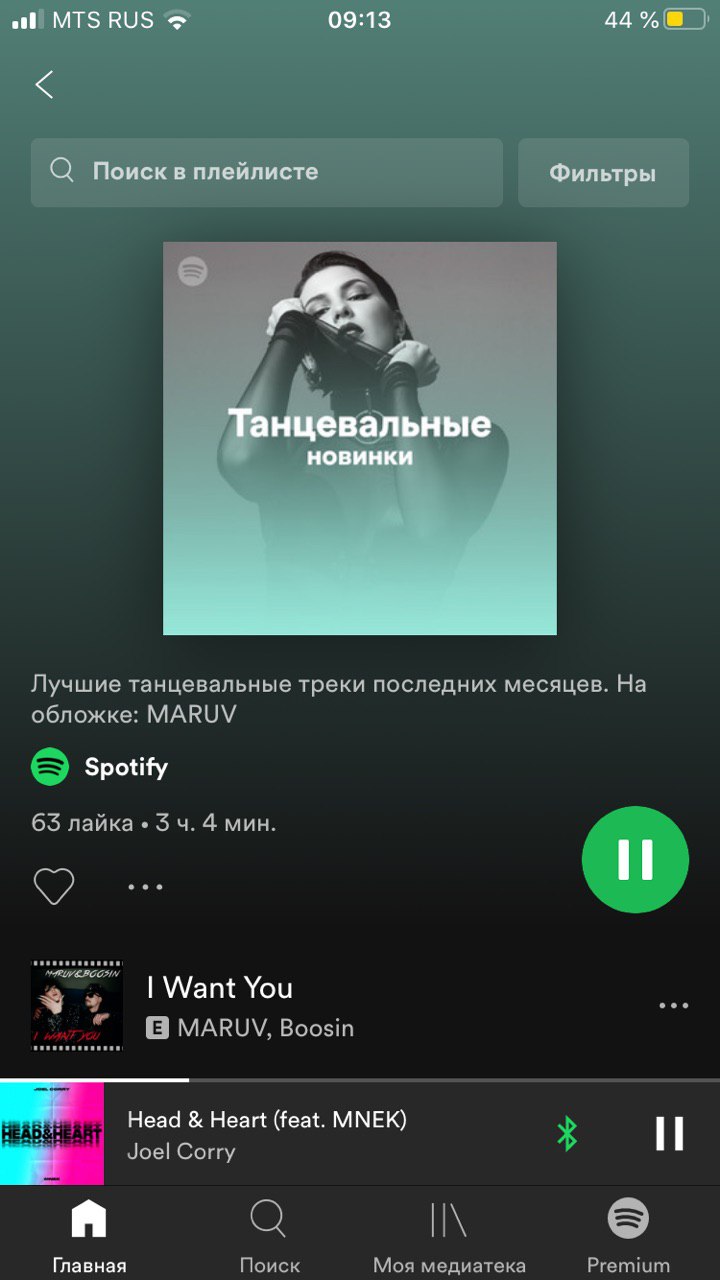Go back using the top-left arrow
Image resolution: width=720 pixels, height=1280 pixels.
click(45, 85)
